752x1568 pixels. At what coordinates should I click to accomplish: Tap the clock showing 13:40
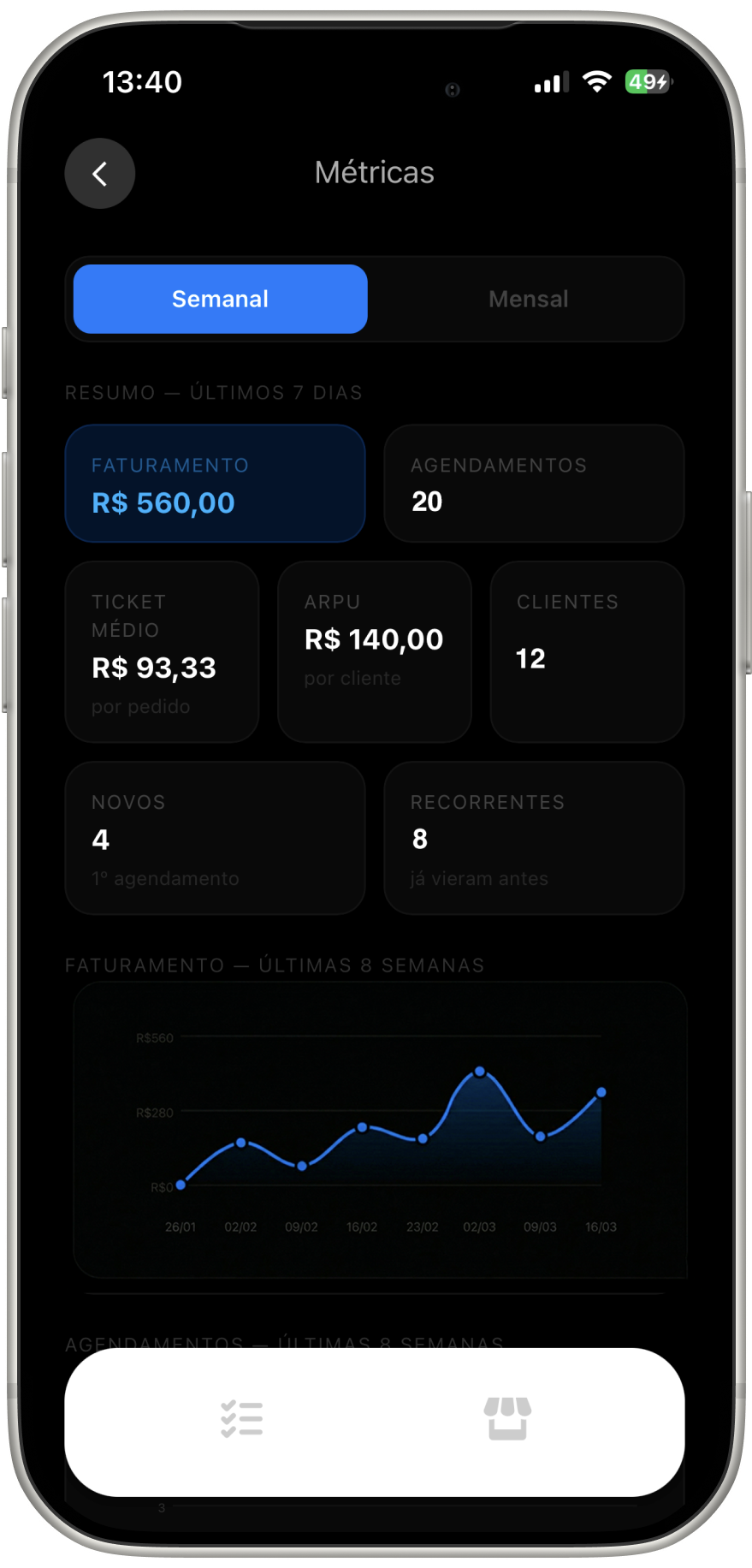point(142,81)
